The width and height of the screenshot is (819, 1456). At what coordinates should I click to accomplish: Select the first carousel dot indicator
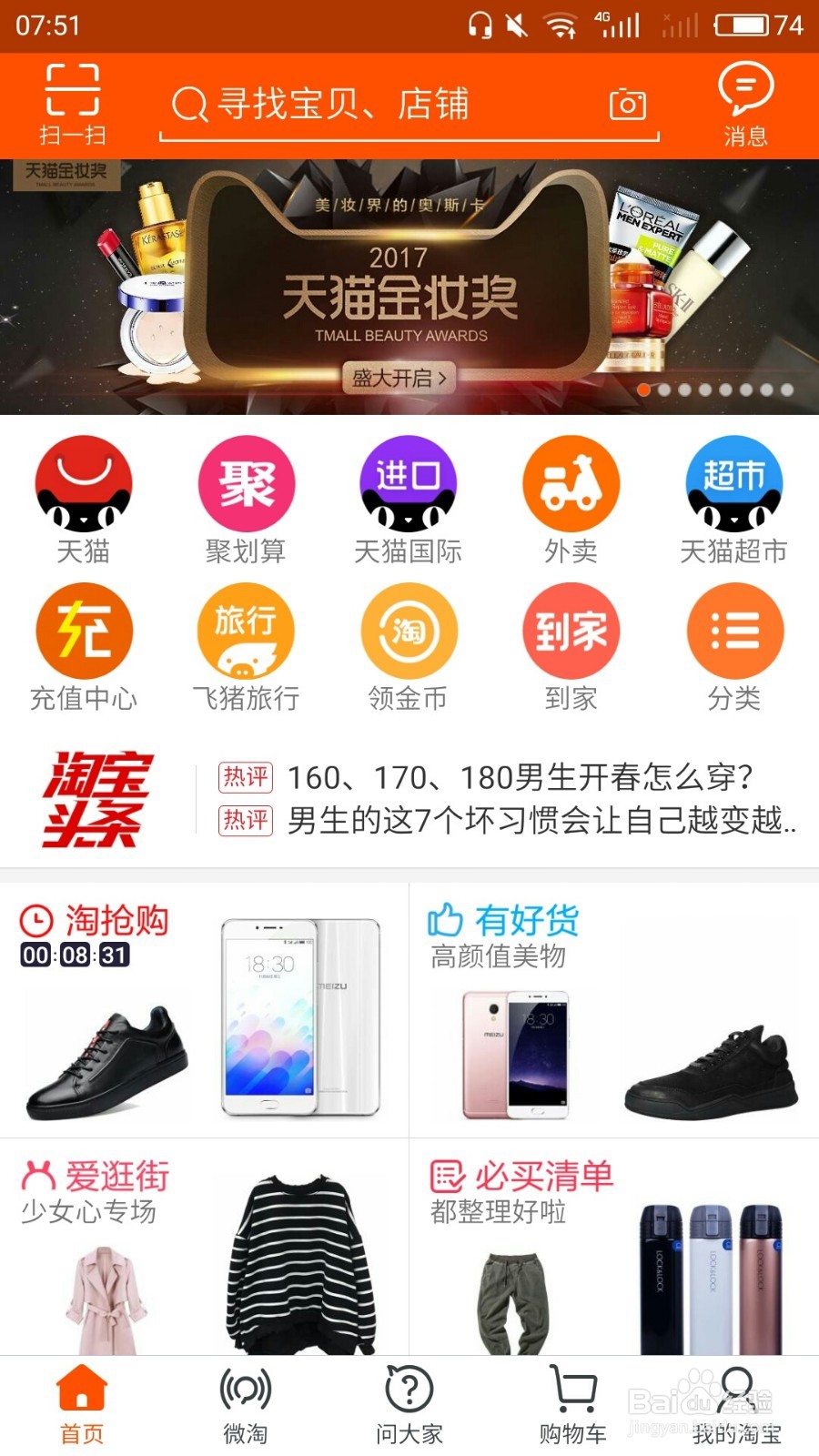(643, 390)
